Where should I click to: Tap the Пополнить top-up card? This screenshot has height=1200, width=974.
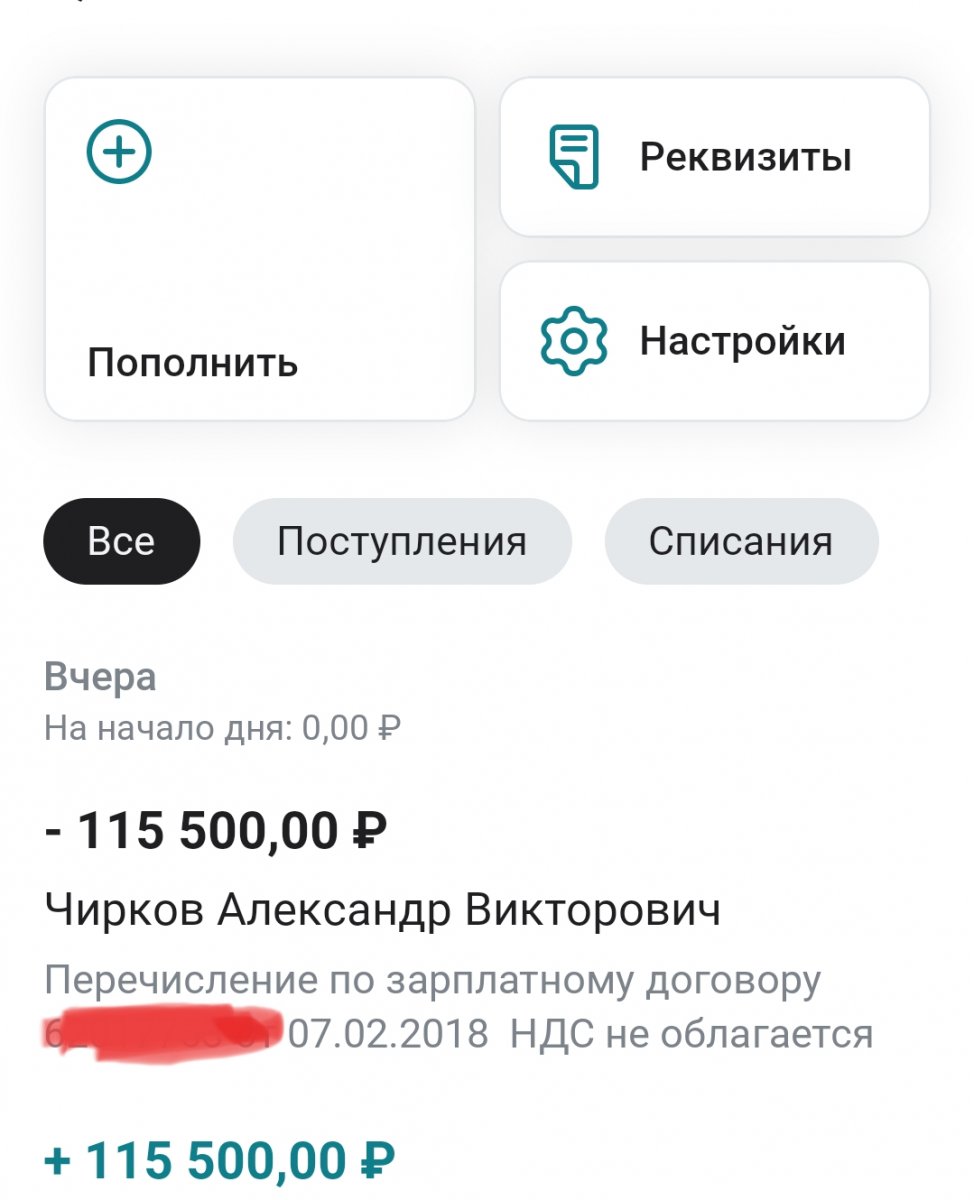(259, 249)
